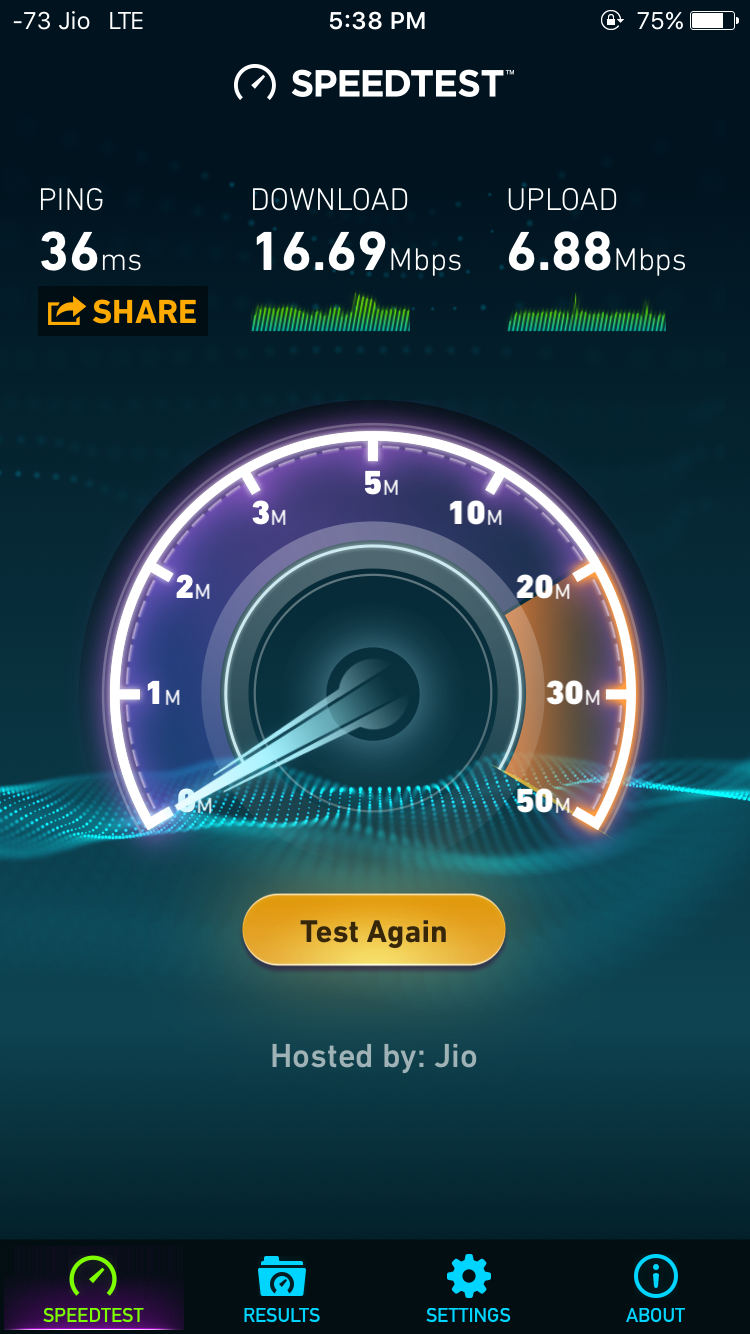Tap the About info icon

pyautogui.click(x=655, y=1276)
